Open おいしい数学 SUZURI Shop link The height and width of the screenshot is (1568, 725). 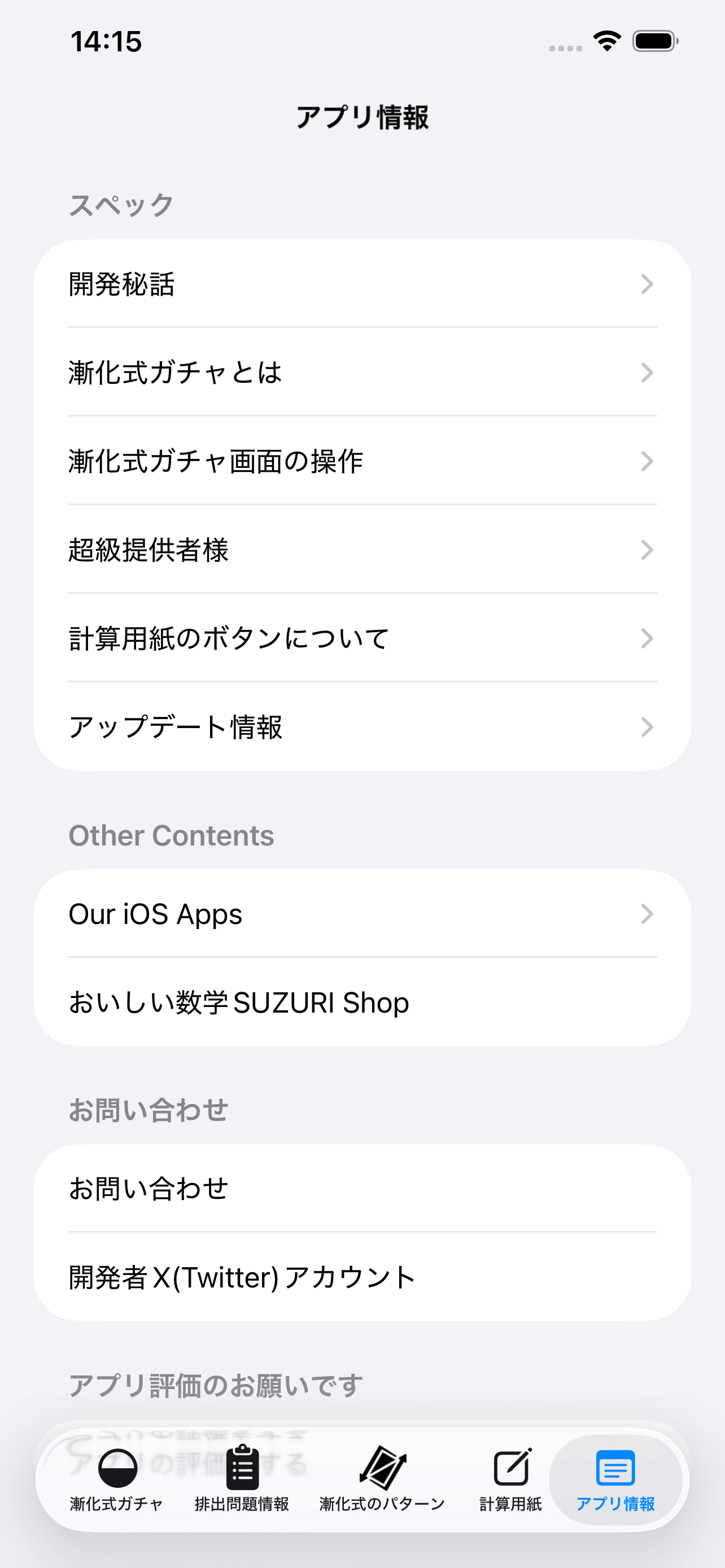tap(239, 1002)
